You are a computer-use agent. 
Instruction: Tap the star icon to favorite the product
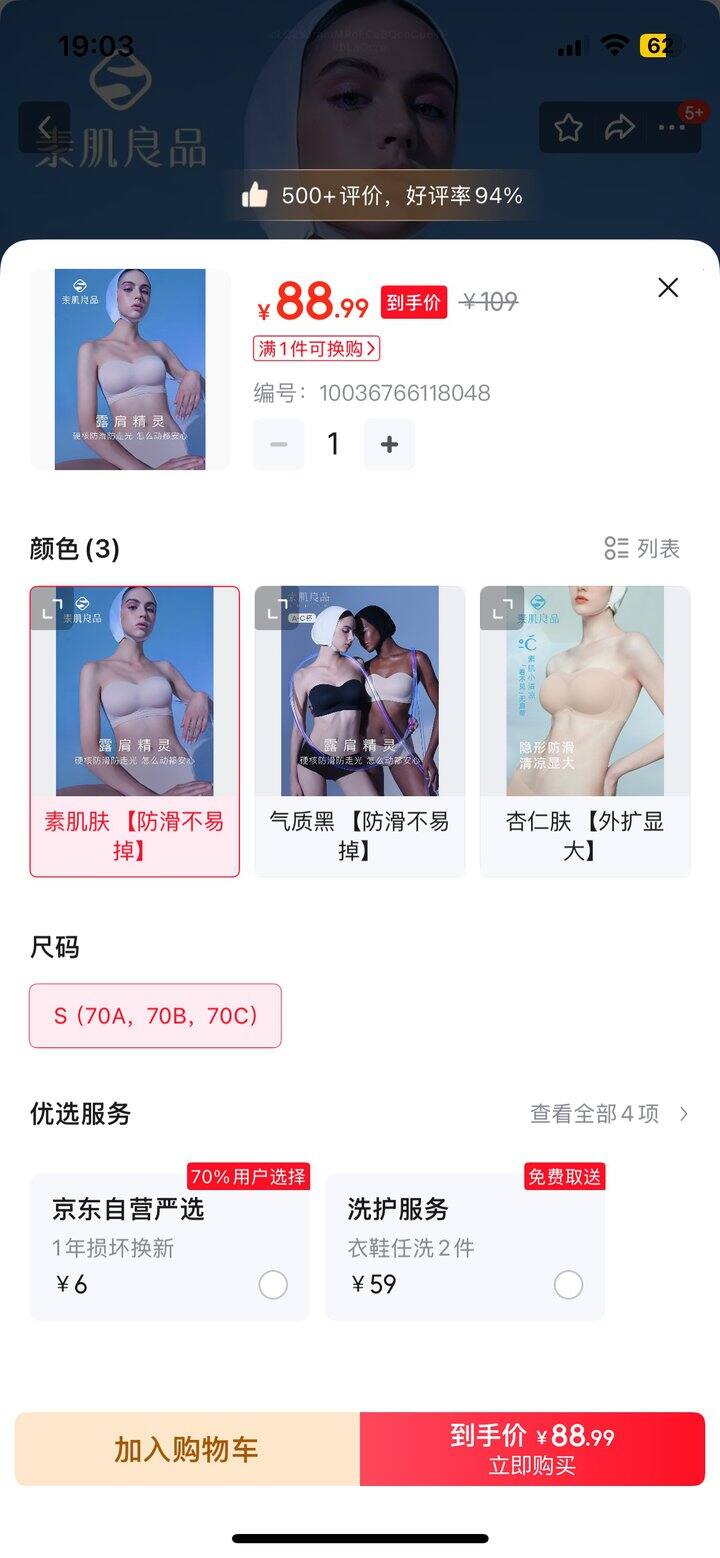pyautogui.click(x=569, y=128)
